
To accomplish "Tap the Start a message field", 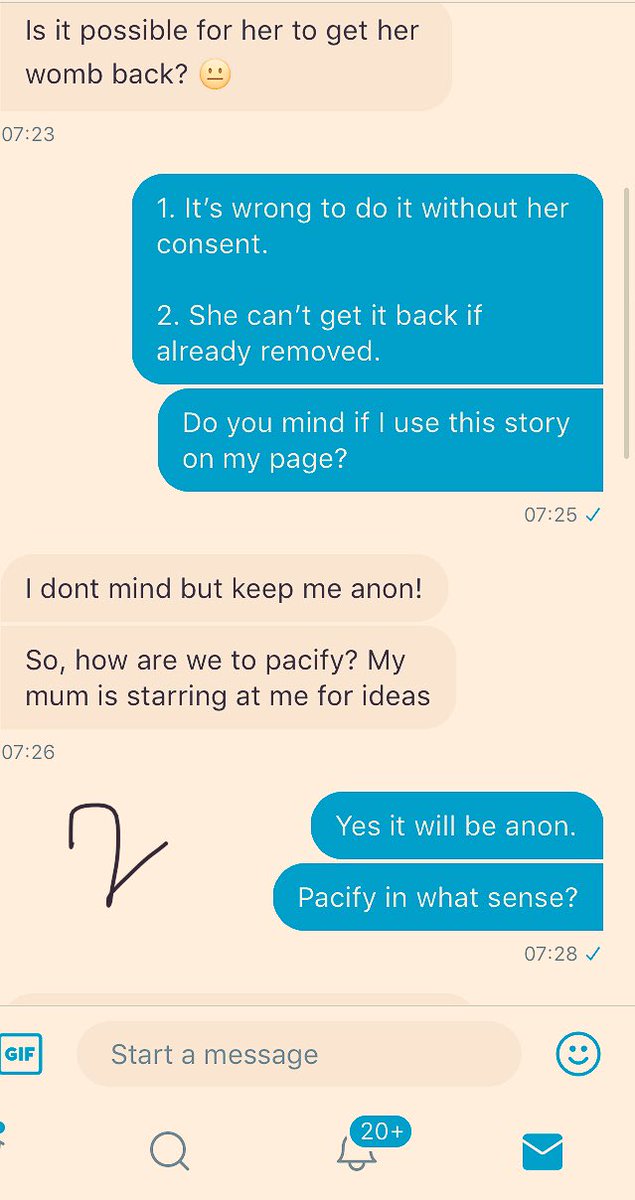I will click(x=299, y=1054).
